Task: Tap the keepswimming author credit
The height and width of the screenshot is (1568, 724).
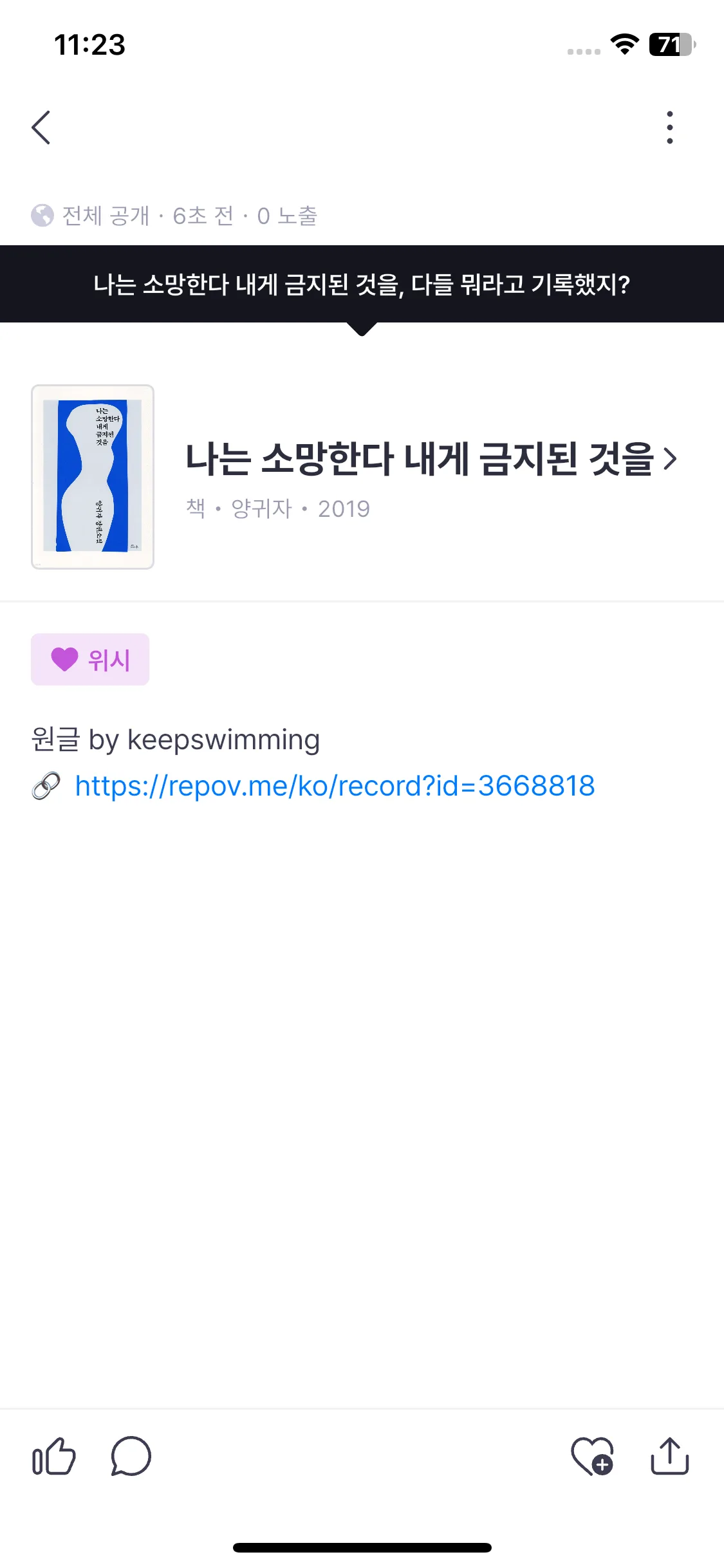Action: coord(224,739)
